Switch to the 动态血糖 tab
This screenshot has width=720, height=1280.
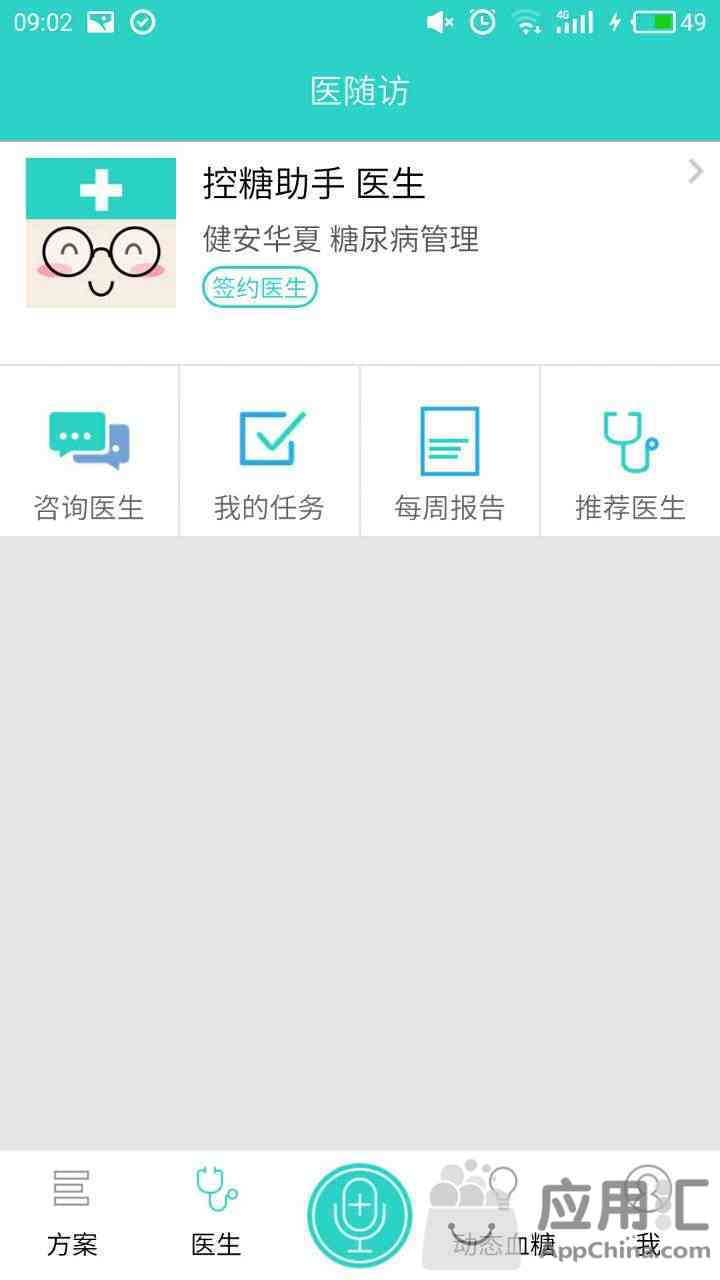point(504,1215)
